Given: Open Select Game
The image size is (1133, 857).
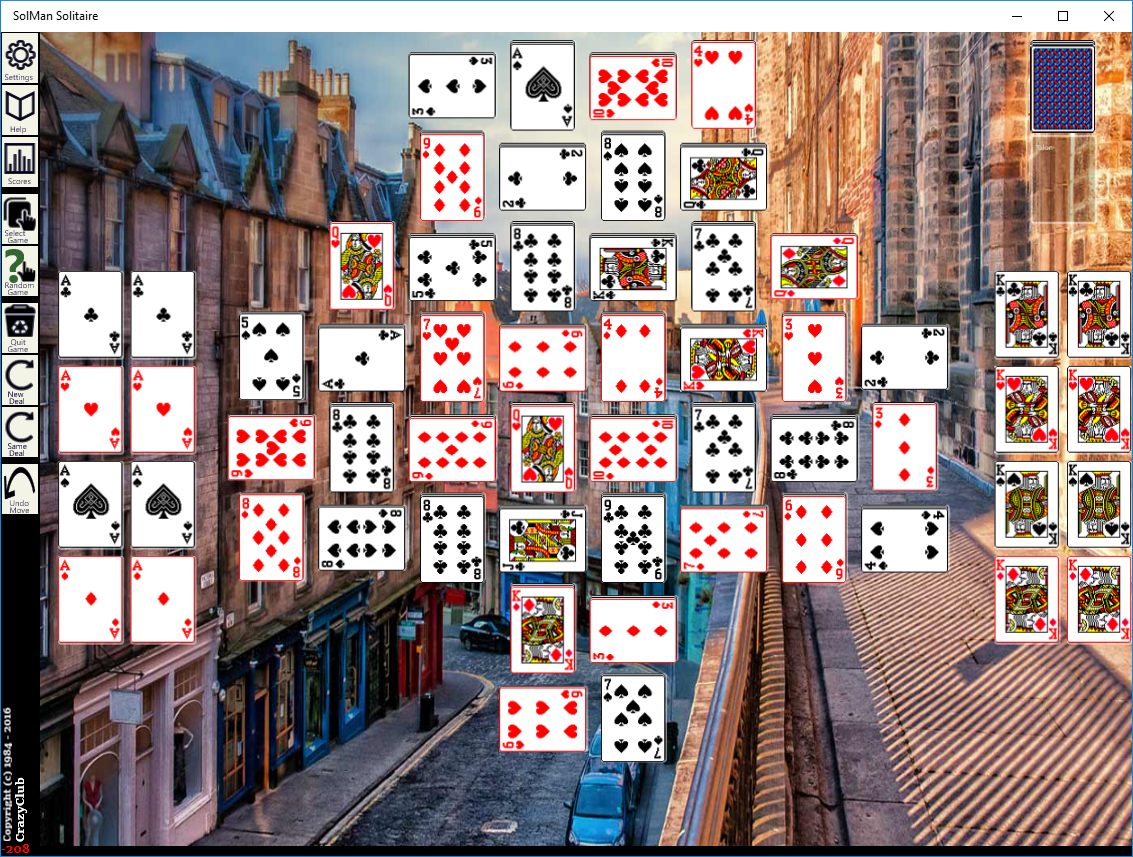Looking at the screenshot, I should (19, 218).
